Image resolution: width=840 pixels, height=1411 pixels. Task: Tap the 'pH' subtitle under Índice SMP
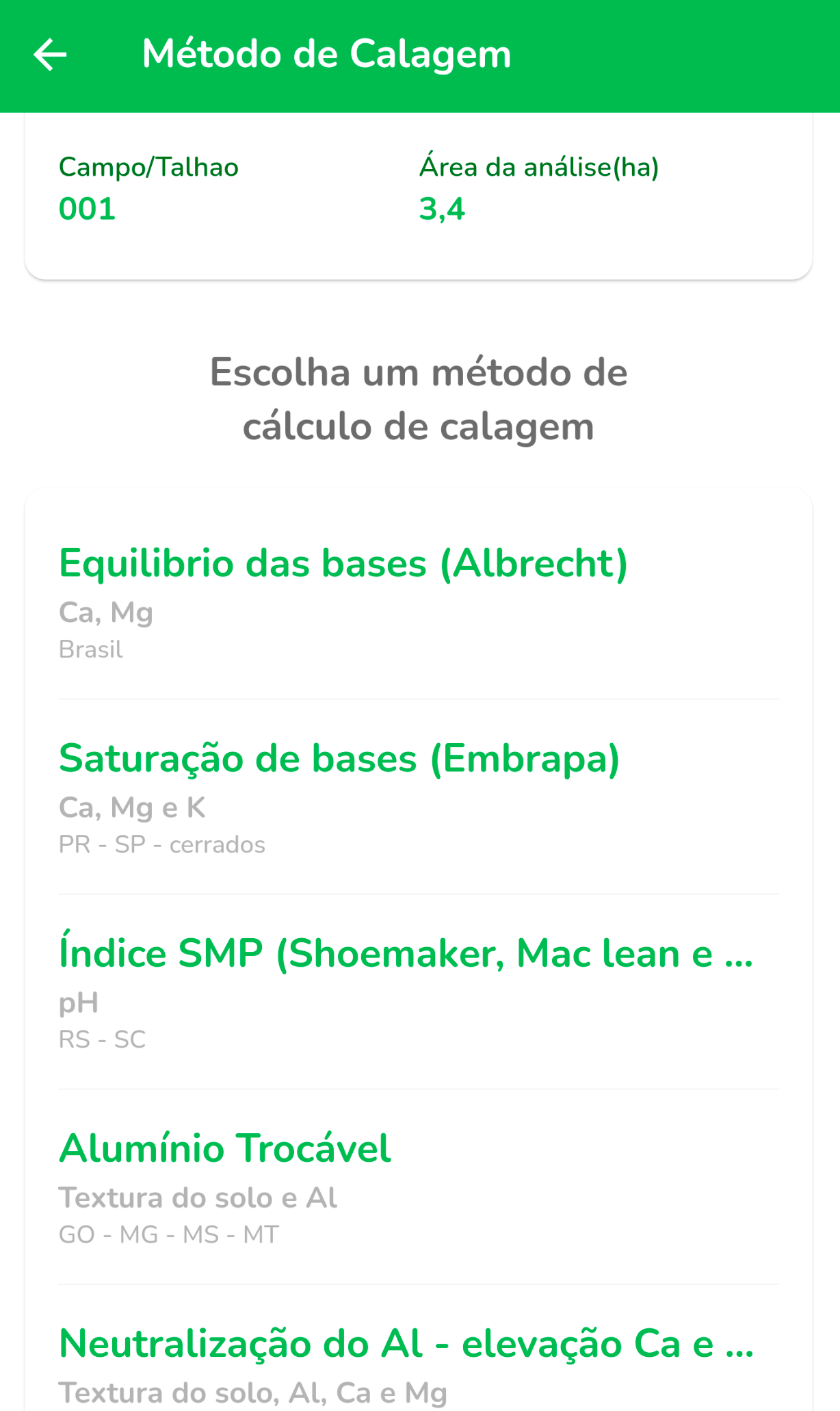79,1002
